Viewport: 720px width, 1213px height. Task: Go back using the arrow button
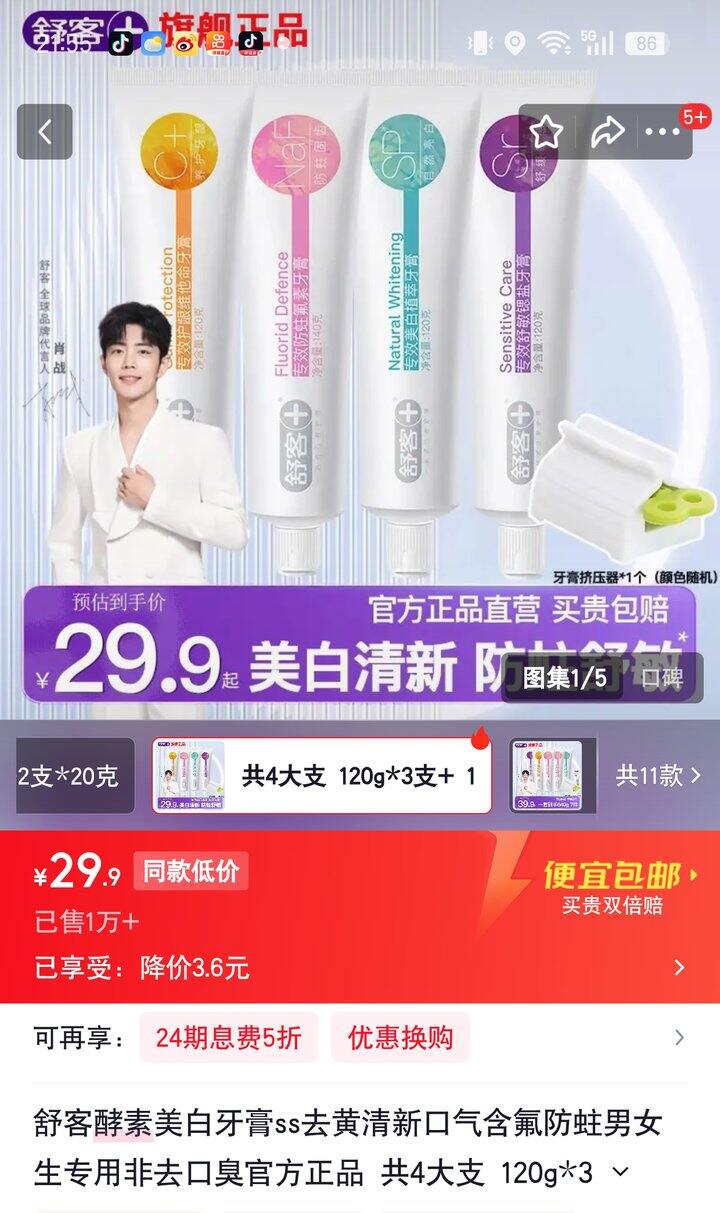tap(44, 132)
